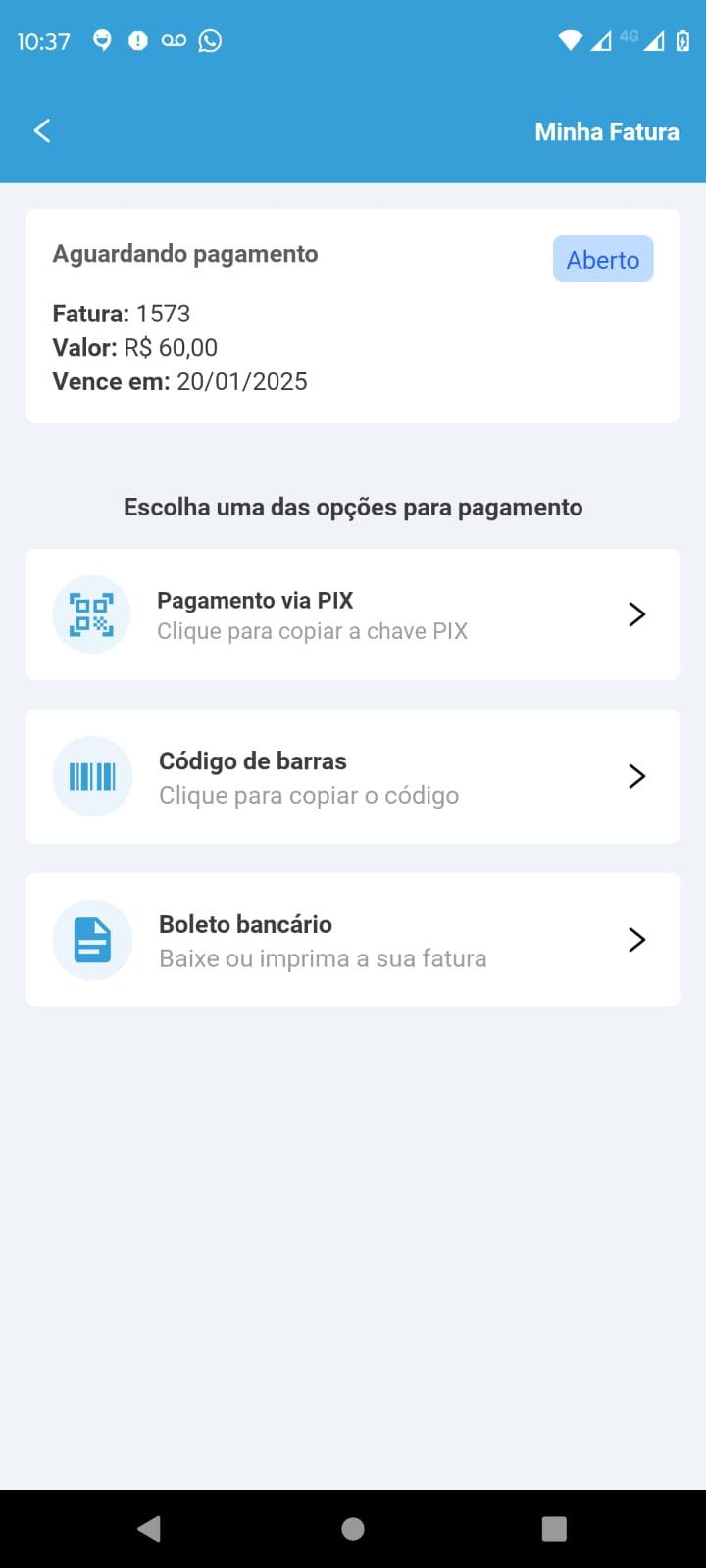Go back using the header arrow

[x=42, y=130]
